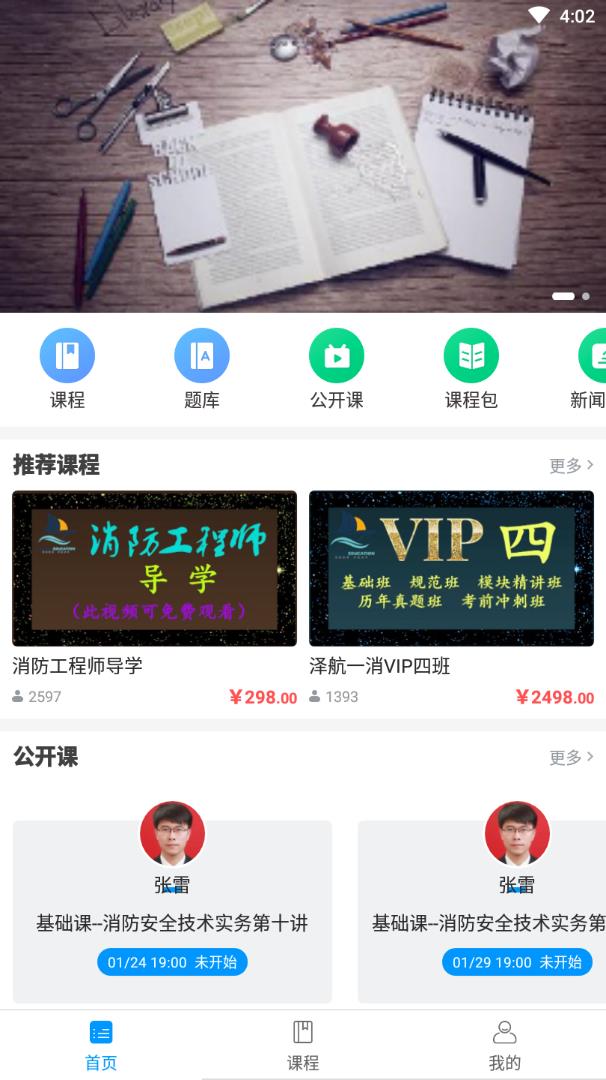
Task: Switch to the 课程 bottom tab
Action: 303,1045
